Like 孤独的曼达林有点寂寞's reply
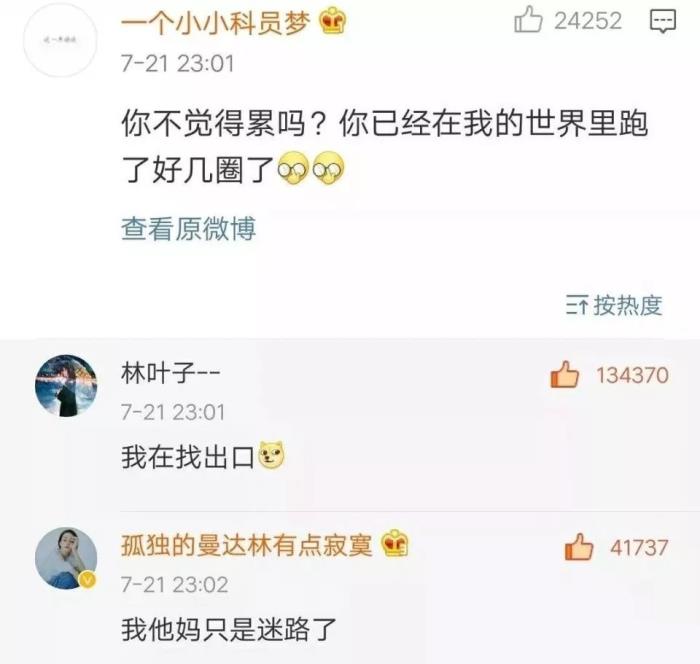This screenshot has width=700, height=664. click(x=579, y=547)
